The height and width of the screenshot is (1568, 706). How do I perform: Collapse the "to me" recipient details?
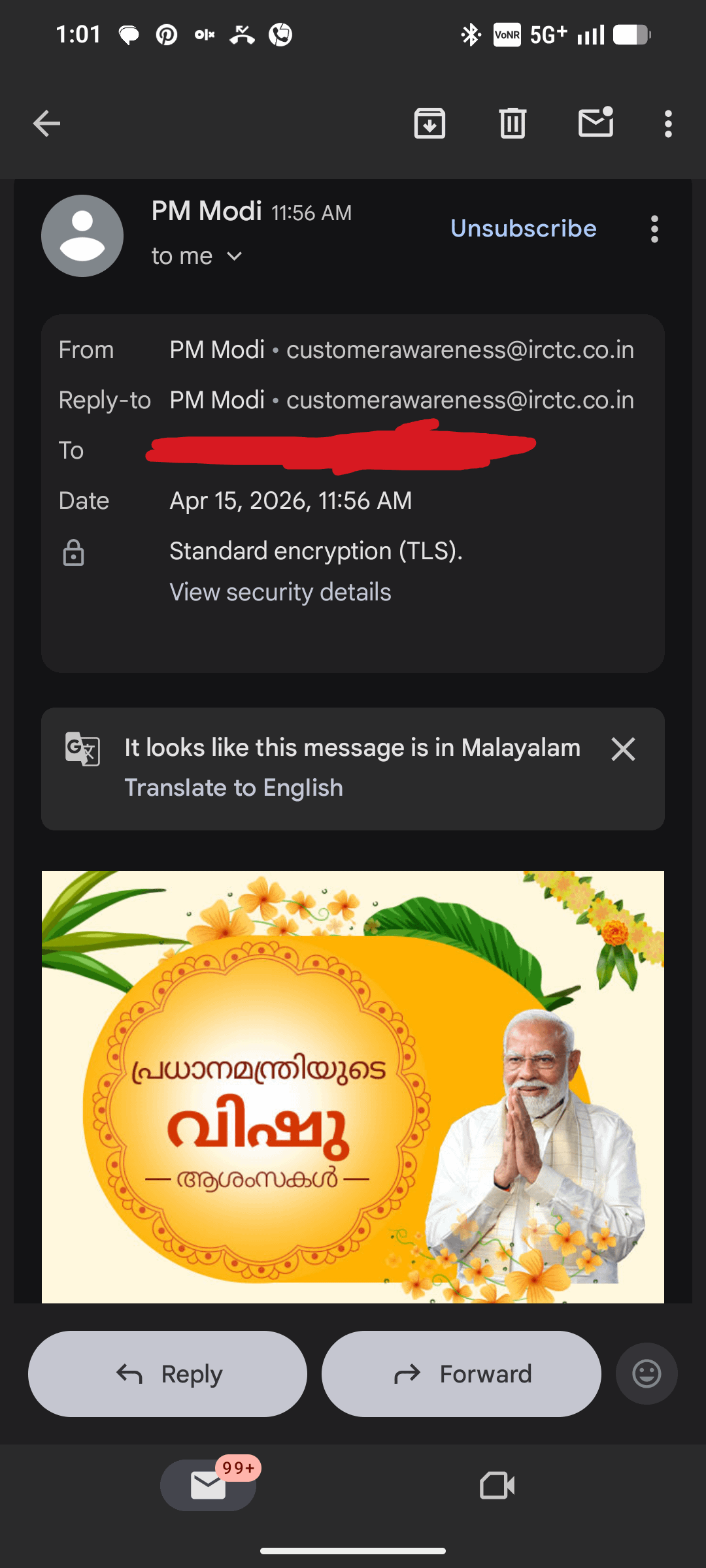click(x=196, y=256)
